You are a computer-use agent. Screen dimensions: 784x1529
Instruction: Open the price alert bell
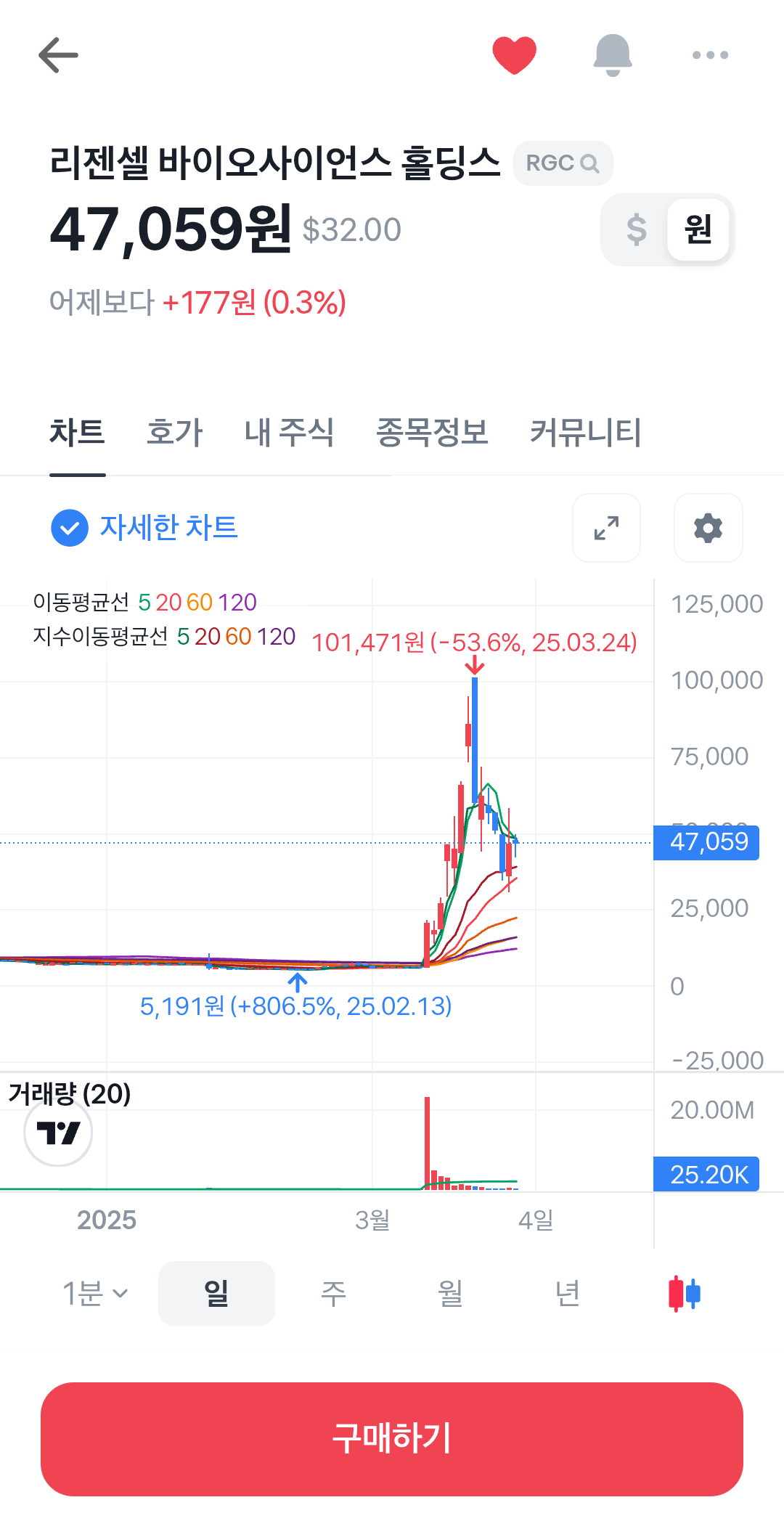click(613, 55)
